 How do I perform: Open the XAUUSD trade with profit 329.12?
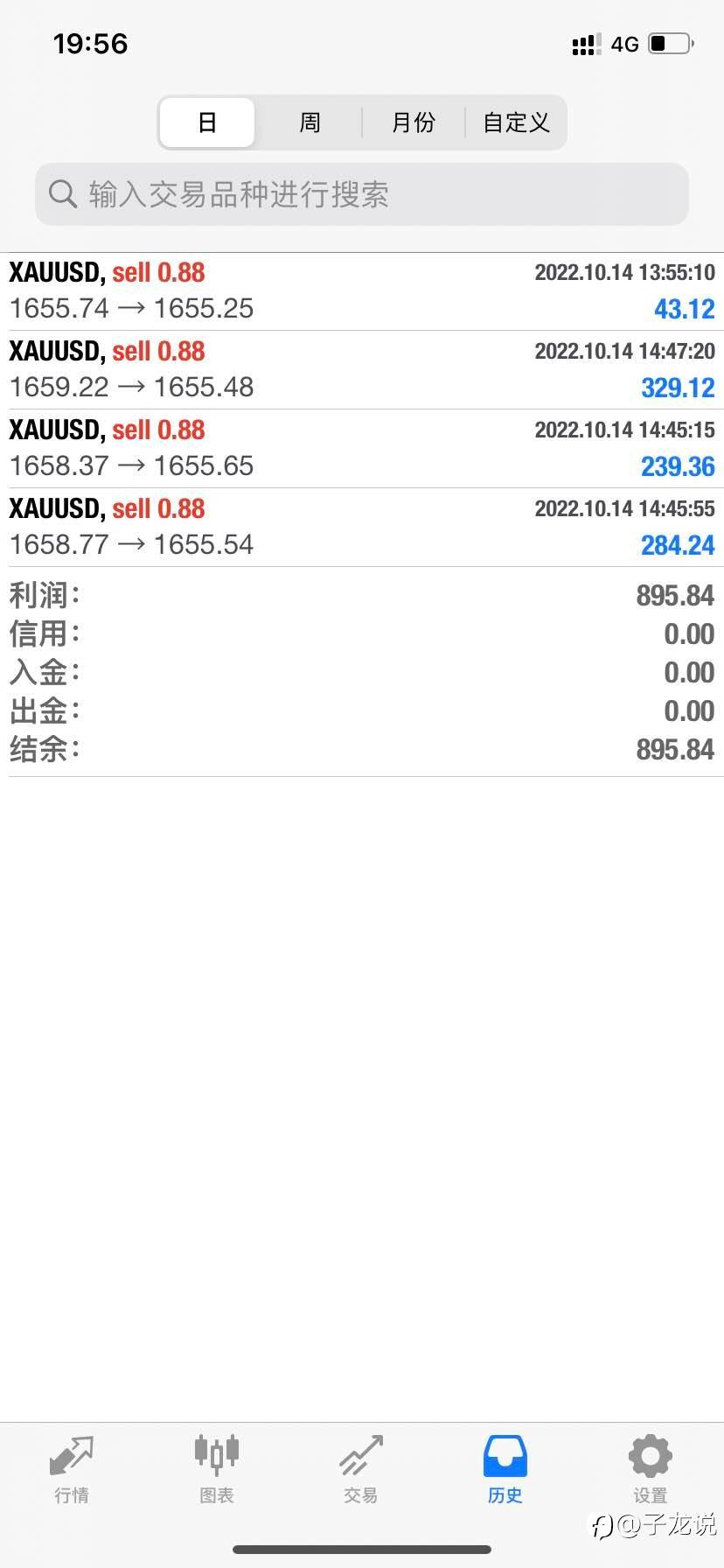click(362, 370)
